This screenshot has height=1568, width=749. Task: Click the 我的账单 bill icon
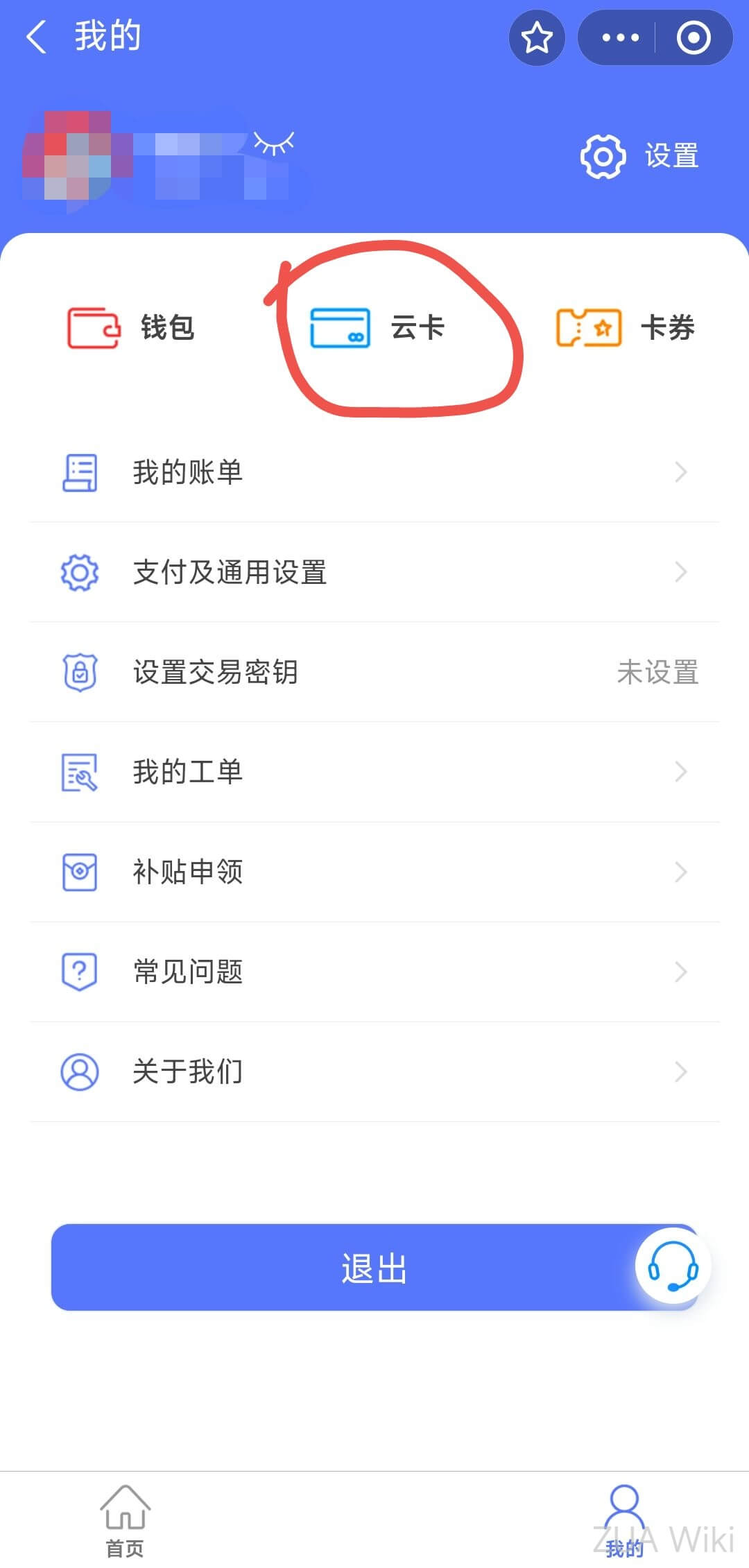coord(79,472)
